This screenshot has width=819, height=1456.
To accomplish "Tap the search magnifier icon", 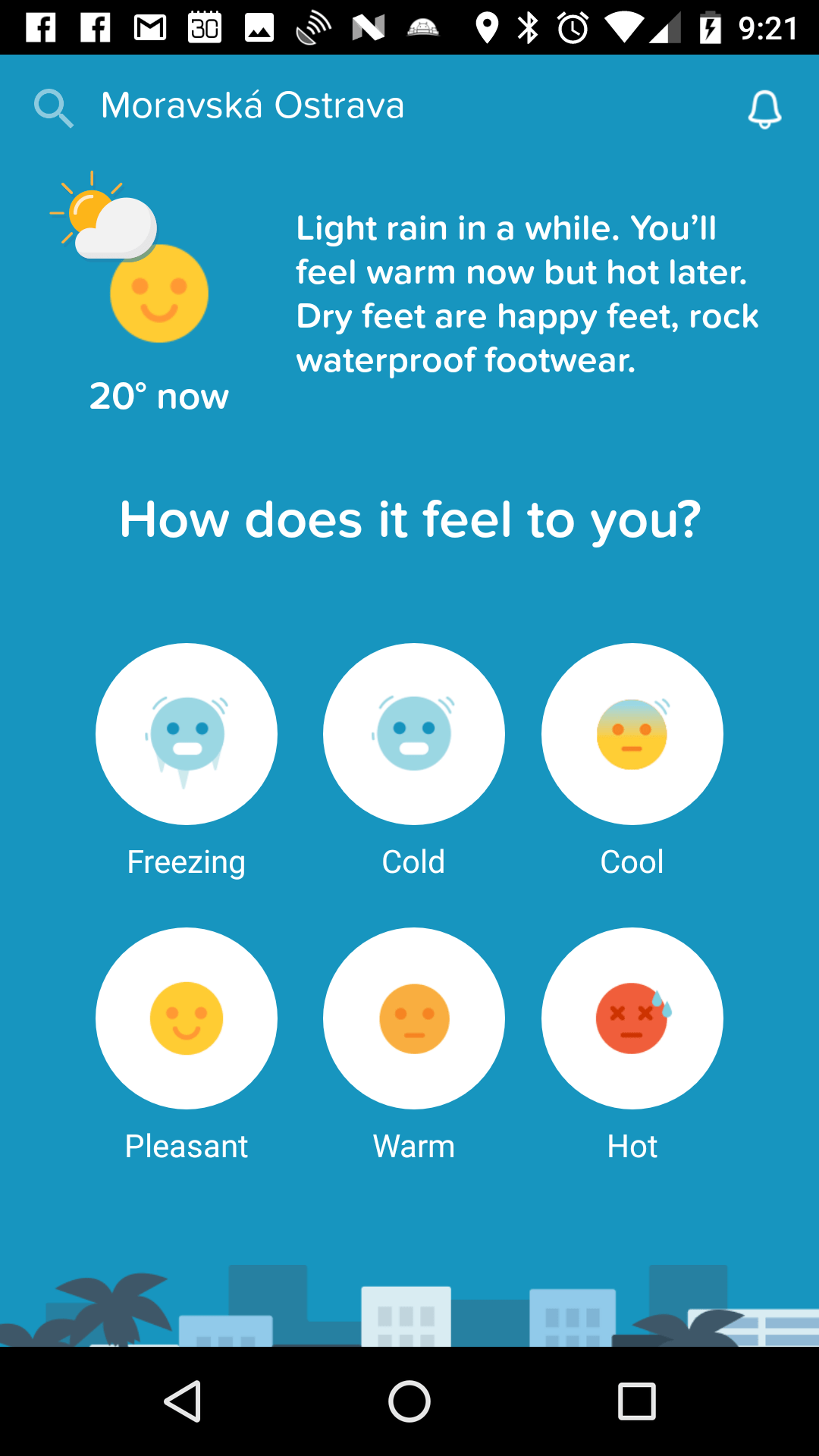I will (54, 108).
